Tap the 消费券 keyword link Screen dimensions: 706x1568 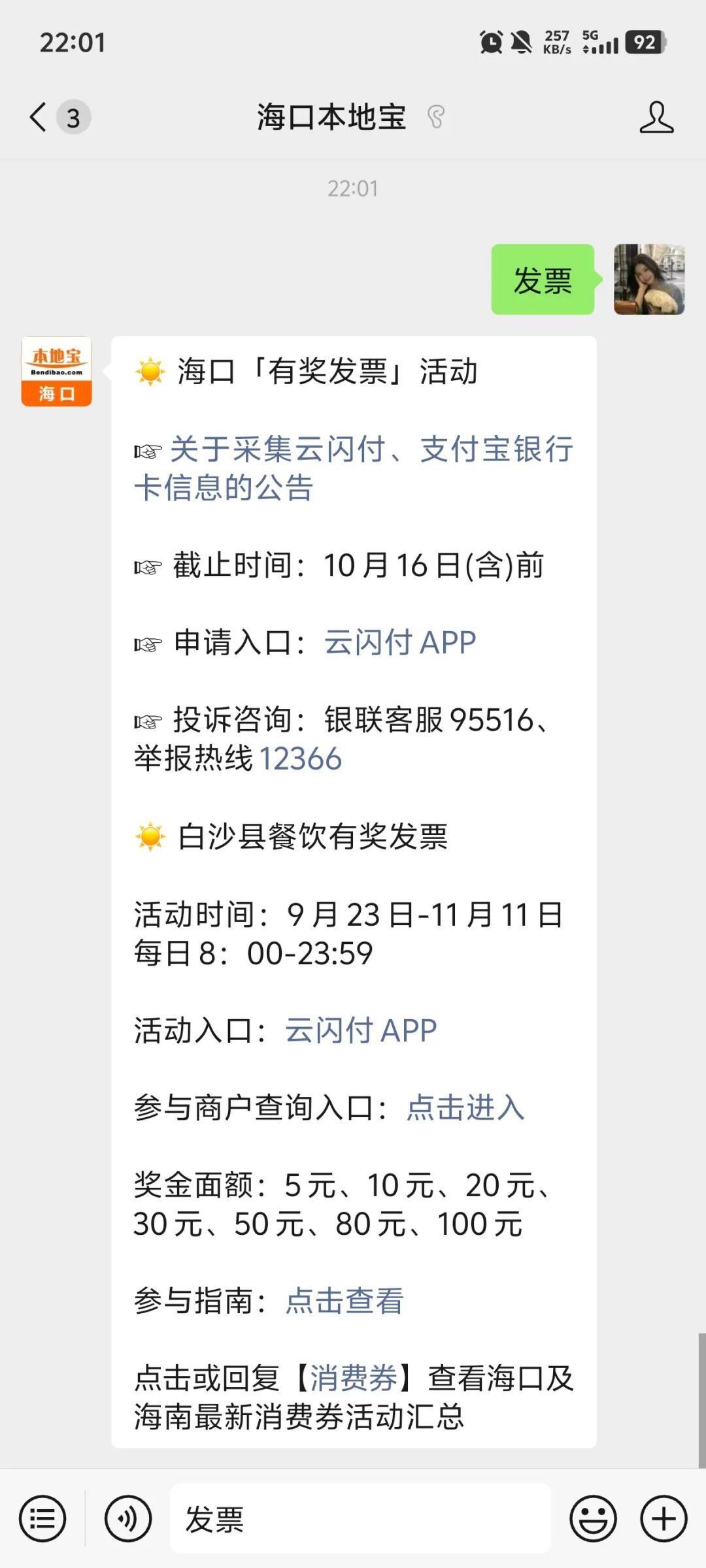pos(353,1378)
